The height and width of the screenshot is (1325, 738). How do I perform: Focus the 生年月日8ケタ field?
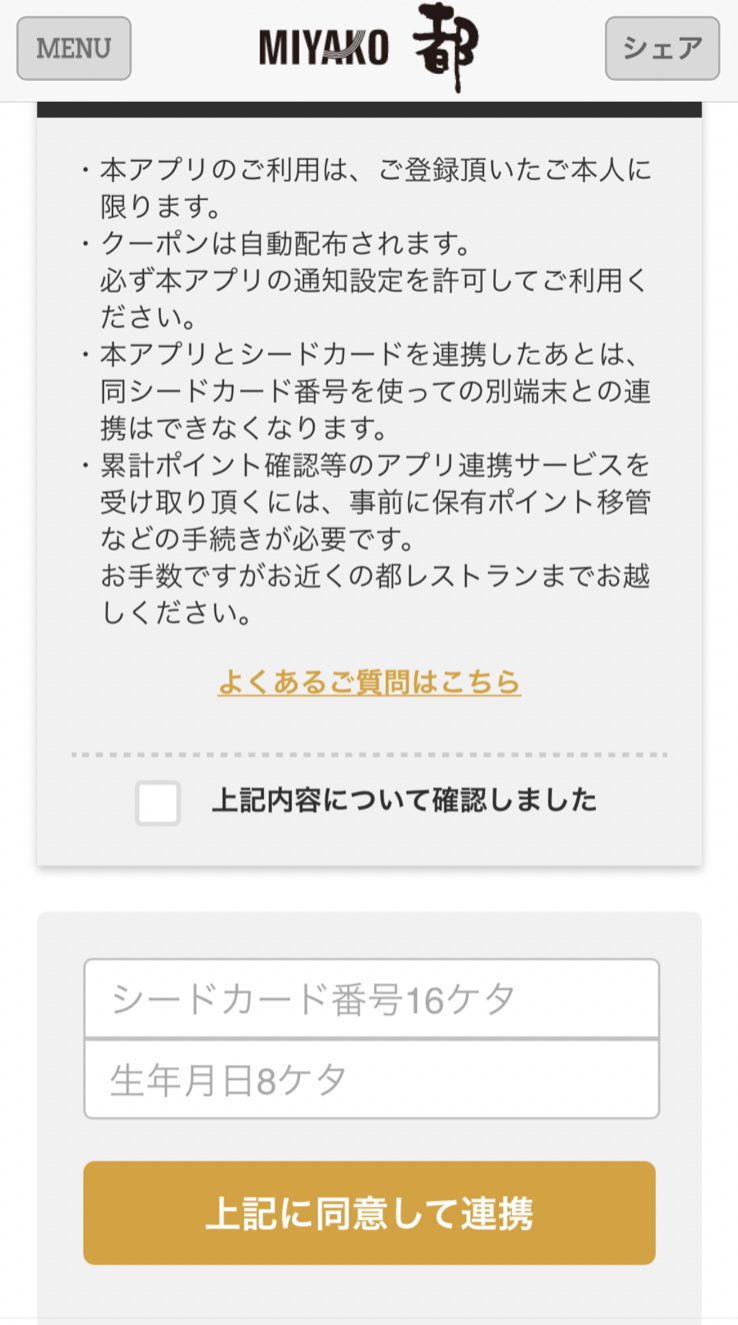point(371,1080)
